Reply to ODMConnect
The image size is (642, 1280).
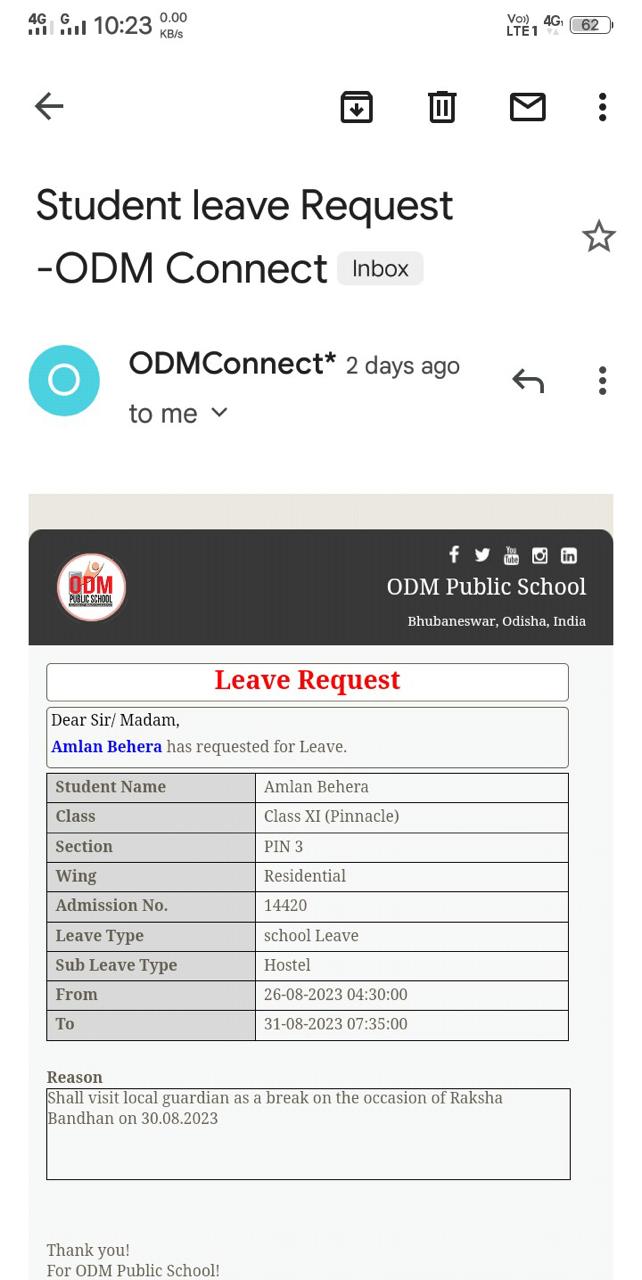(x=527, y=380)
